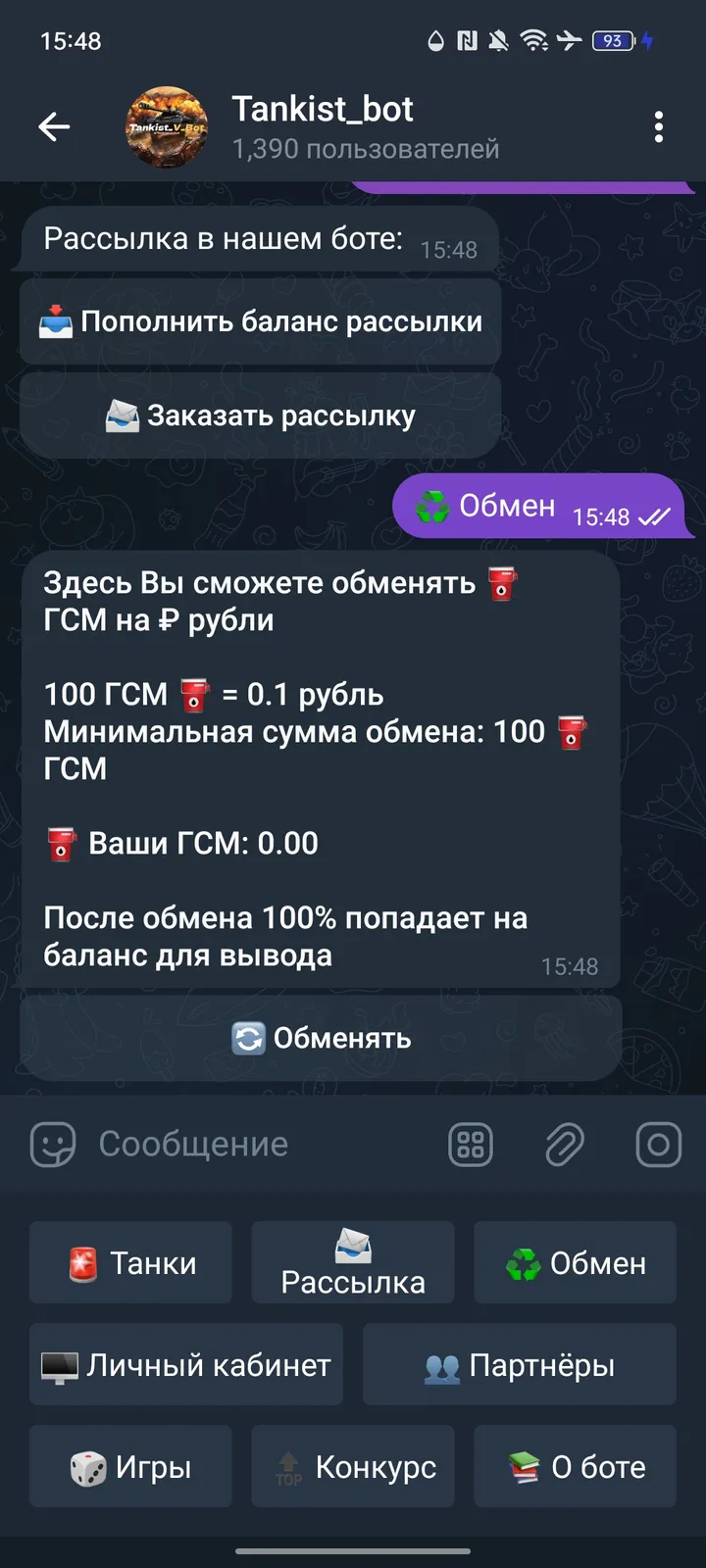Tap the Tankist_bot profile avatar
The height and width of the screenshot is (1568, 706).
(167, 126)
